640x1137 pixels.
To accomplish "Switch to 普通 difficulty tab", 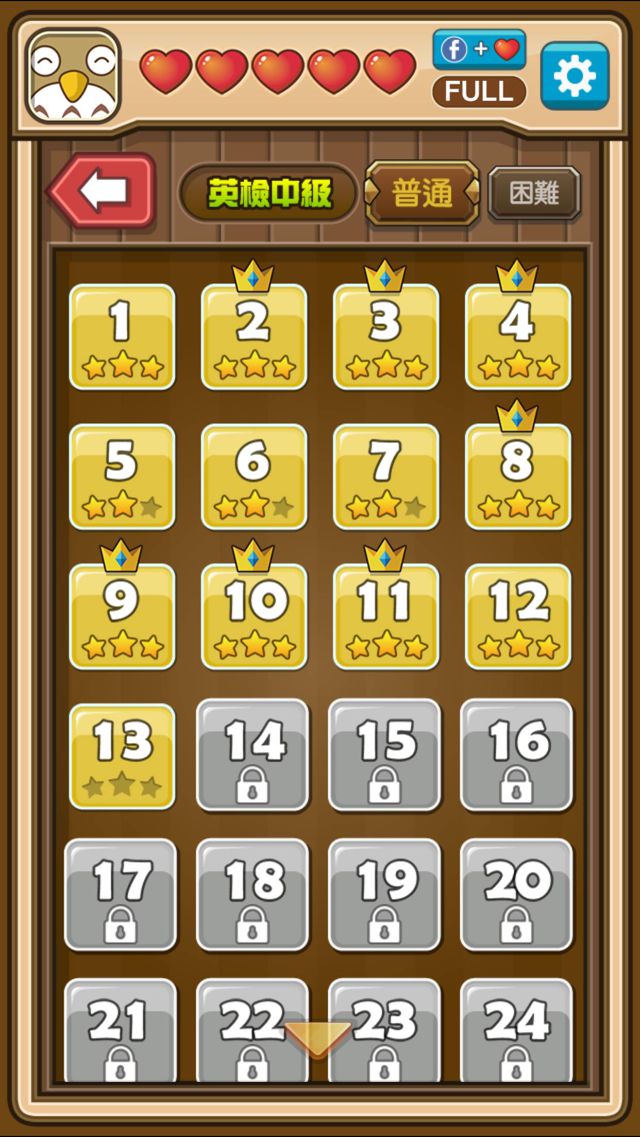I will (422, 193).
